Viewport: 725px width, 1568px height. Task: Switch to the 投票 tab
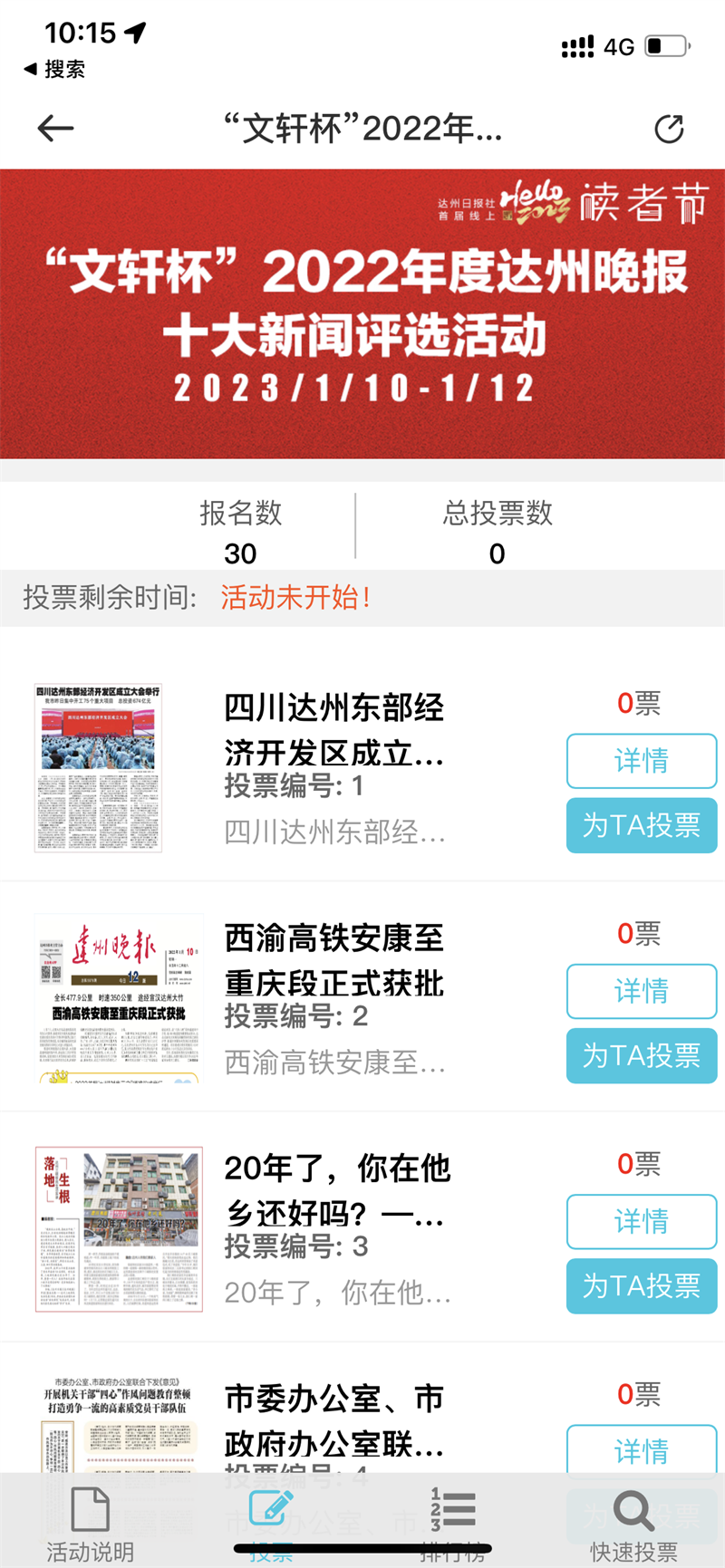(271, 1525)
